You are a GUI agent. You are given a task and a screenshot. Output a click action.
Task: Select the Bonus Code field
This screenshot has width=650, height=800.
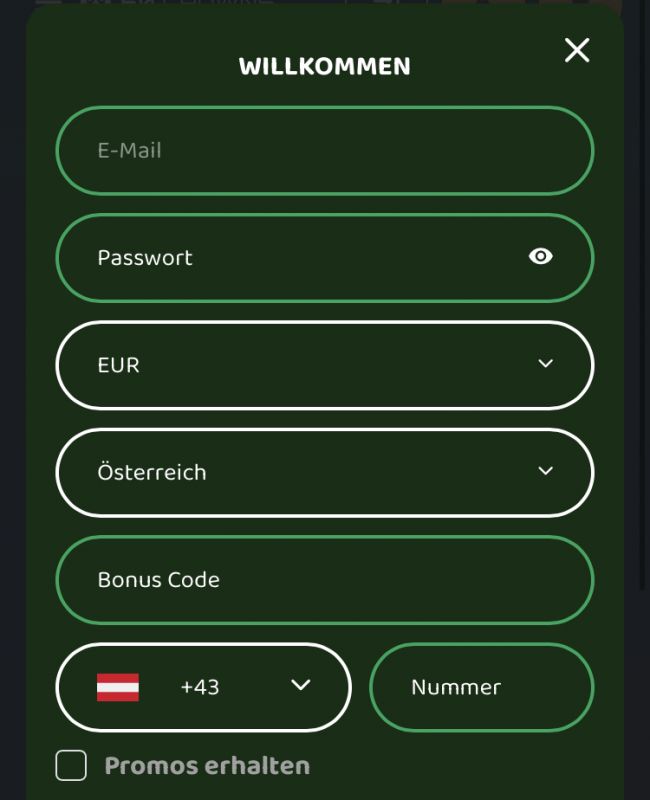point(324,580)
